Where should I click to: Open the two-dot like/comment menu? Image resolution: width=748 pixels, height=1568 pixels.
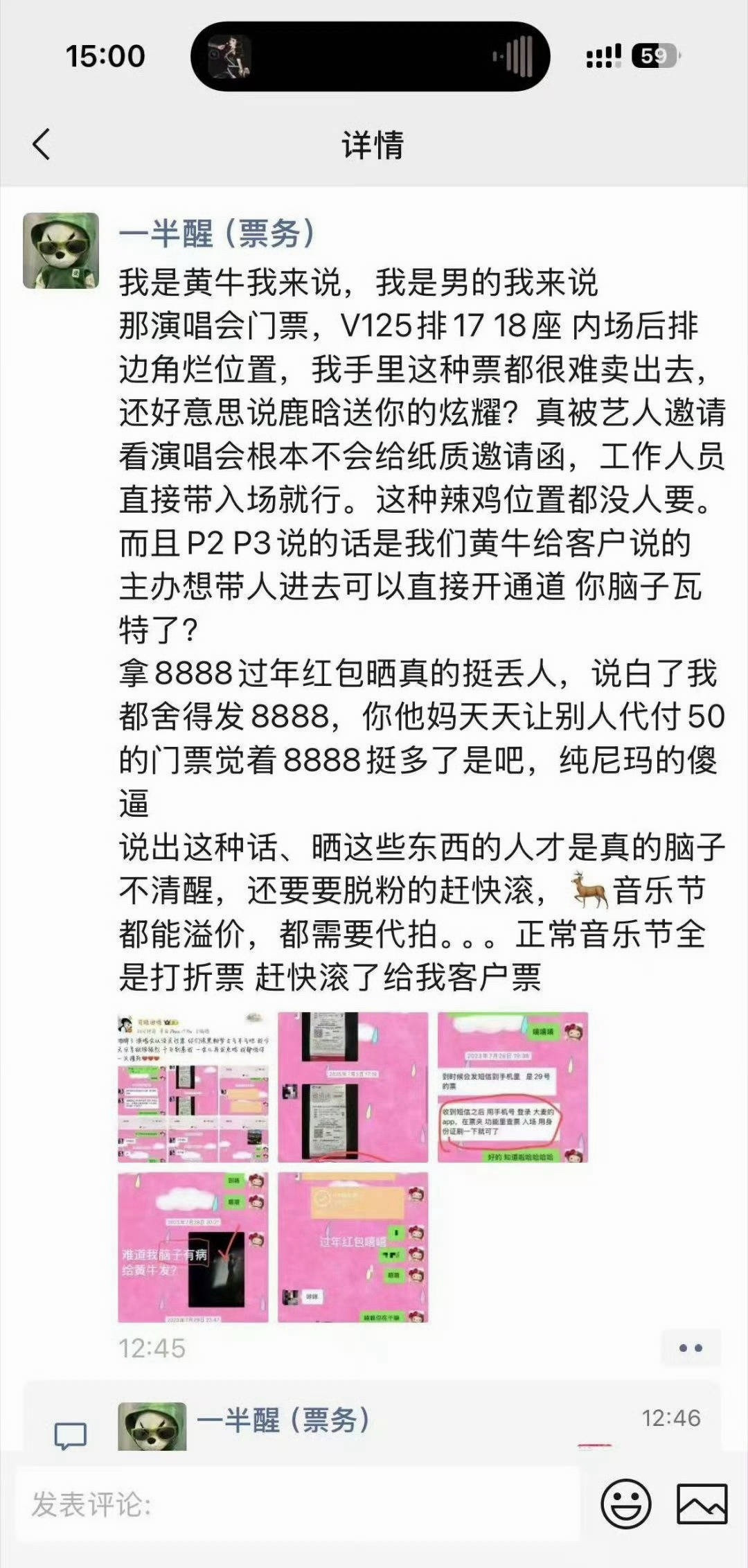tap(691, 1348)
